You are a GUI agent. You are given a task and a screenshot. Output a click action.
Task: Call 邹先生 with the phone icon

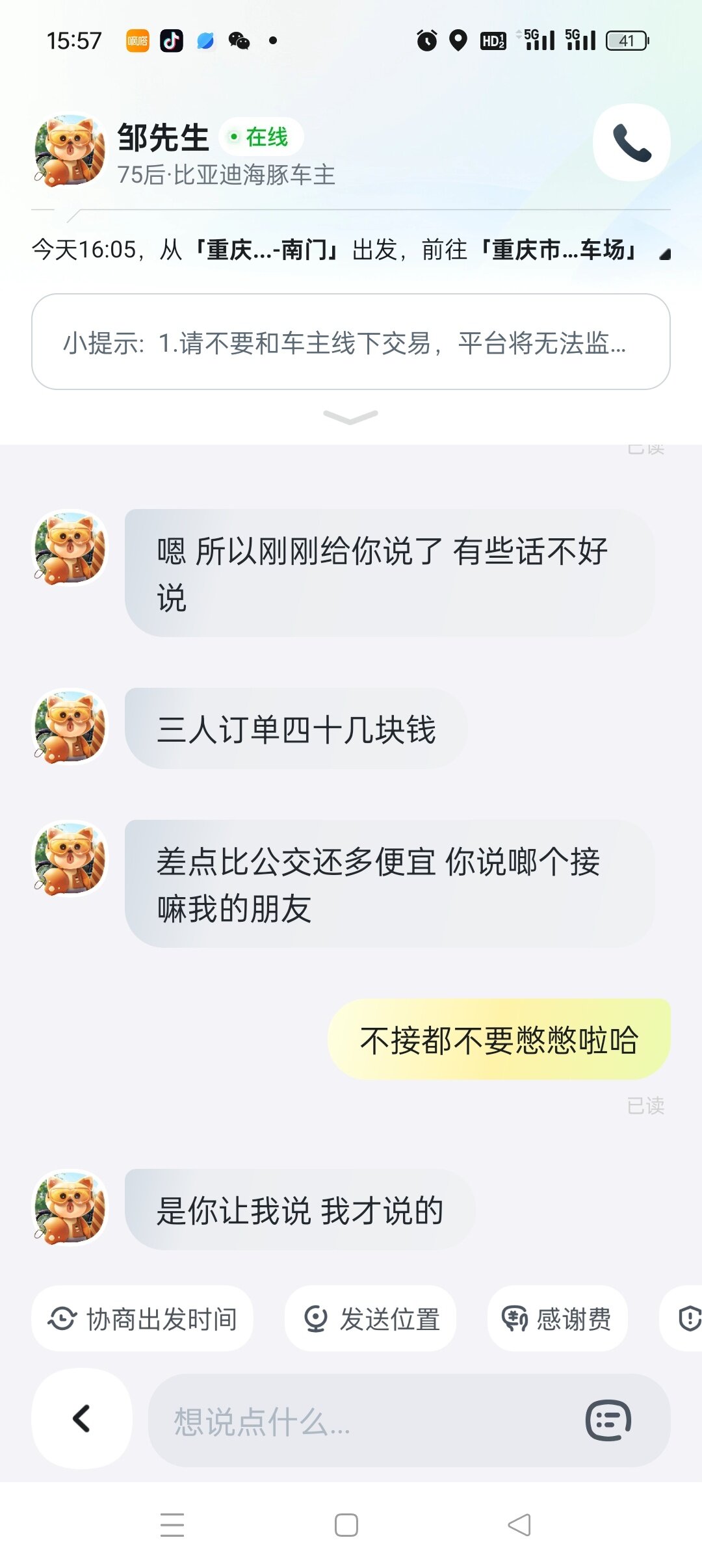point(631,142)
